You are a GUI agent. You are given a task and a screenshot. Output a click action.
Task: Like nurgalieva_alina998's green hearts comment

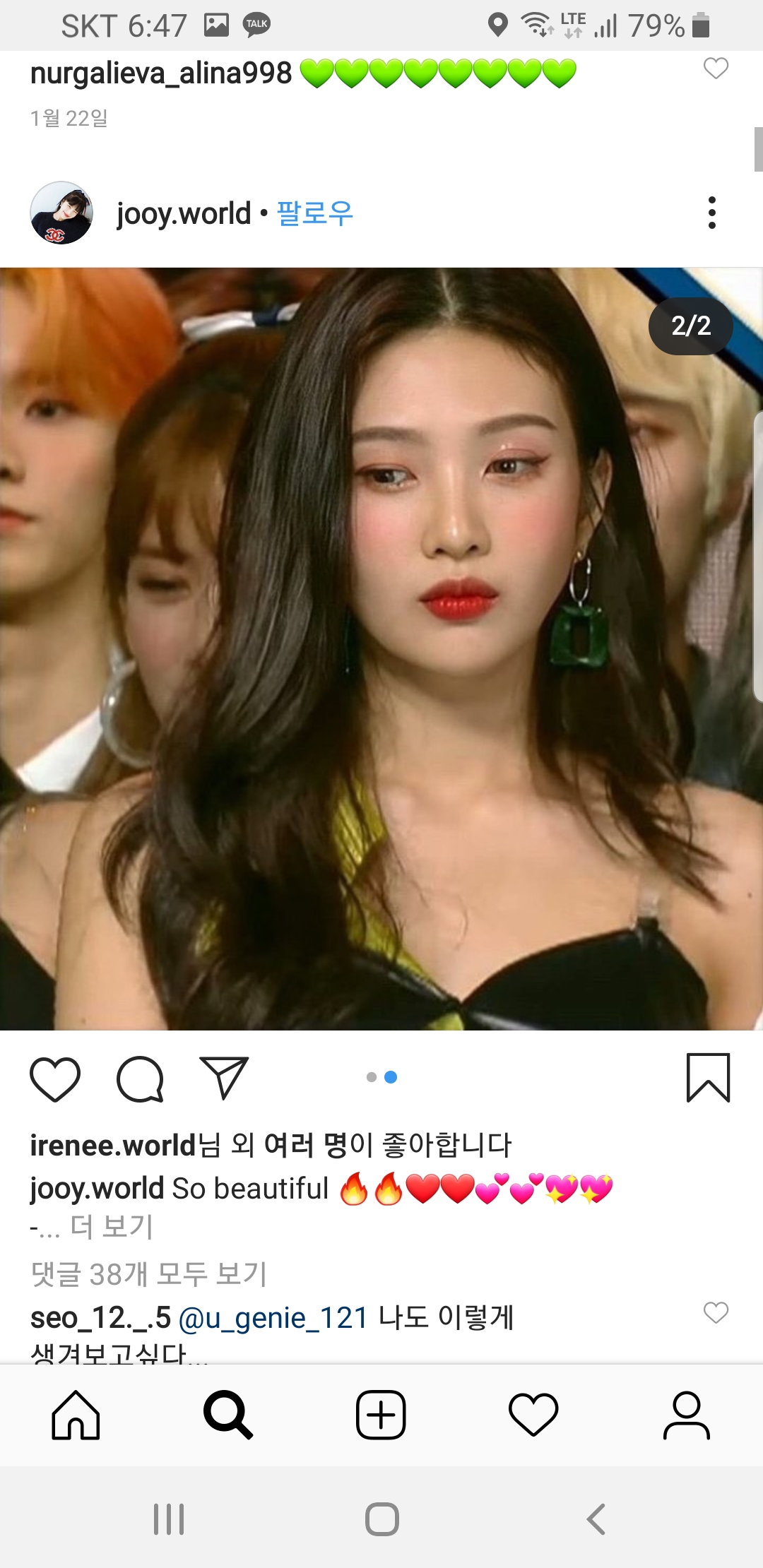click(715, 69)
